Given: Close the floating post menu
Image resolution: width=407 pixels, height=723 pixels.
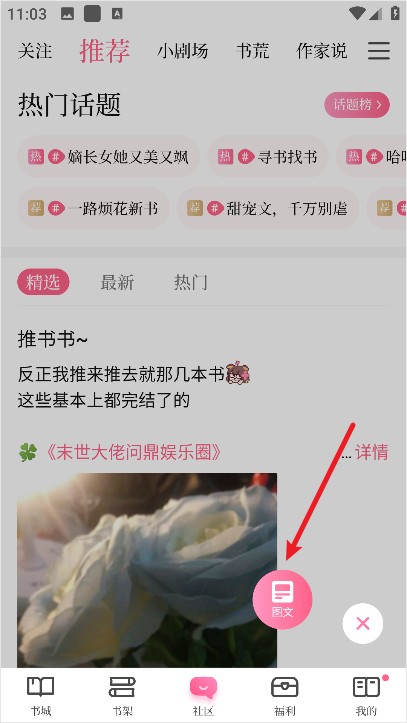Looking at the screenshot, I should [363, 623].
